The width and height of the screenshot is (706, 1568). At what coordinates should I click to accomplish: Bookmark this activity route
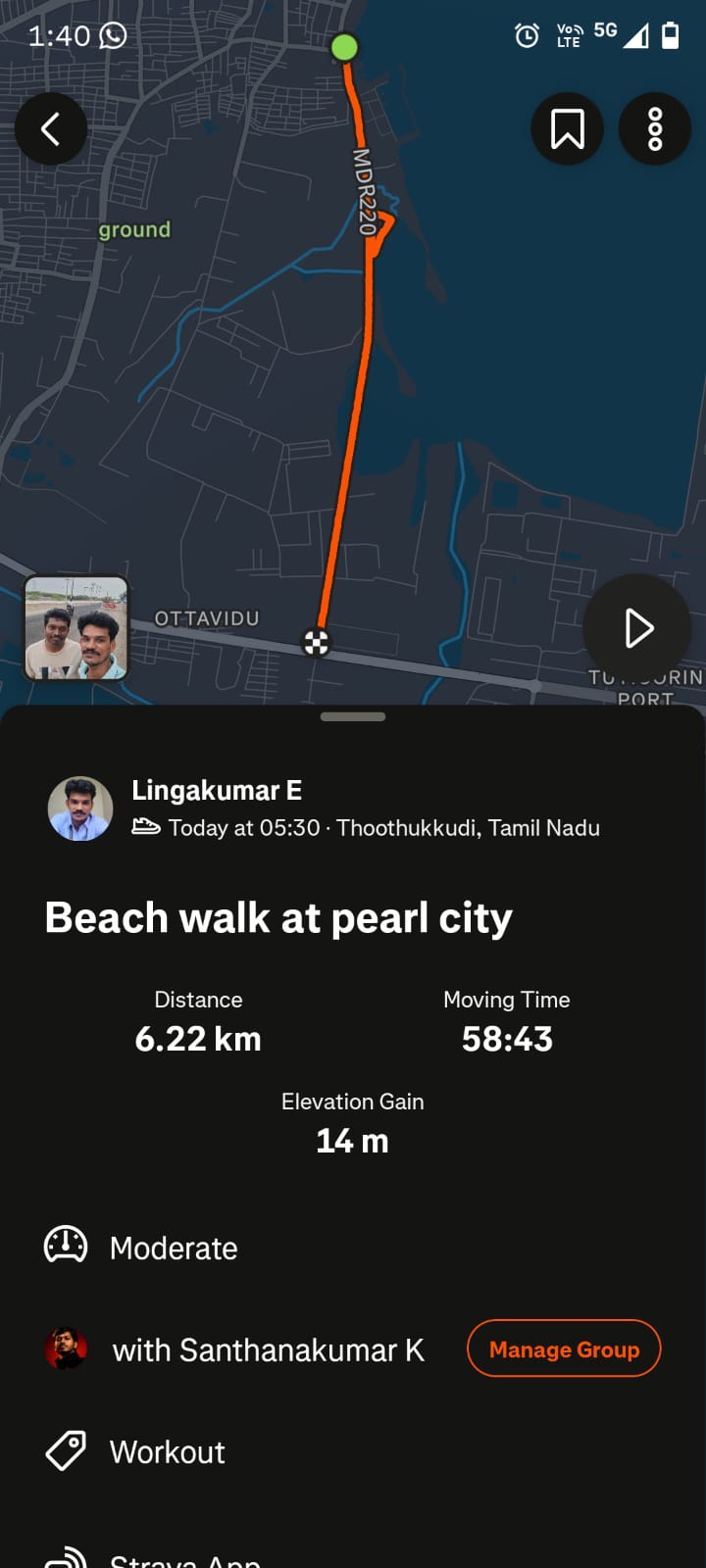(567, 128)
